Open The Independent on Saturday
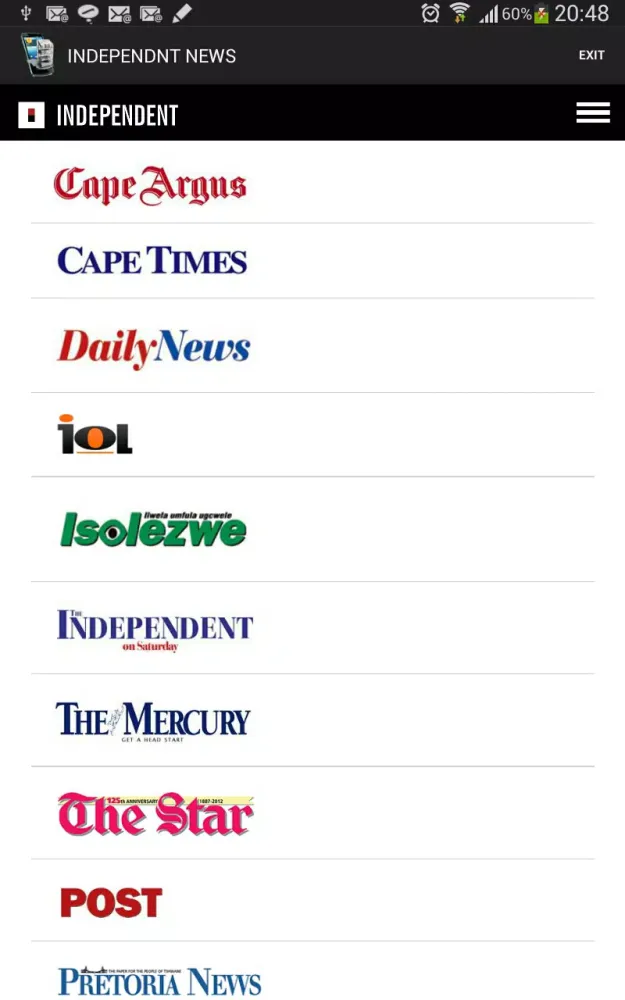 pos(155,629)
